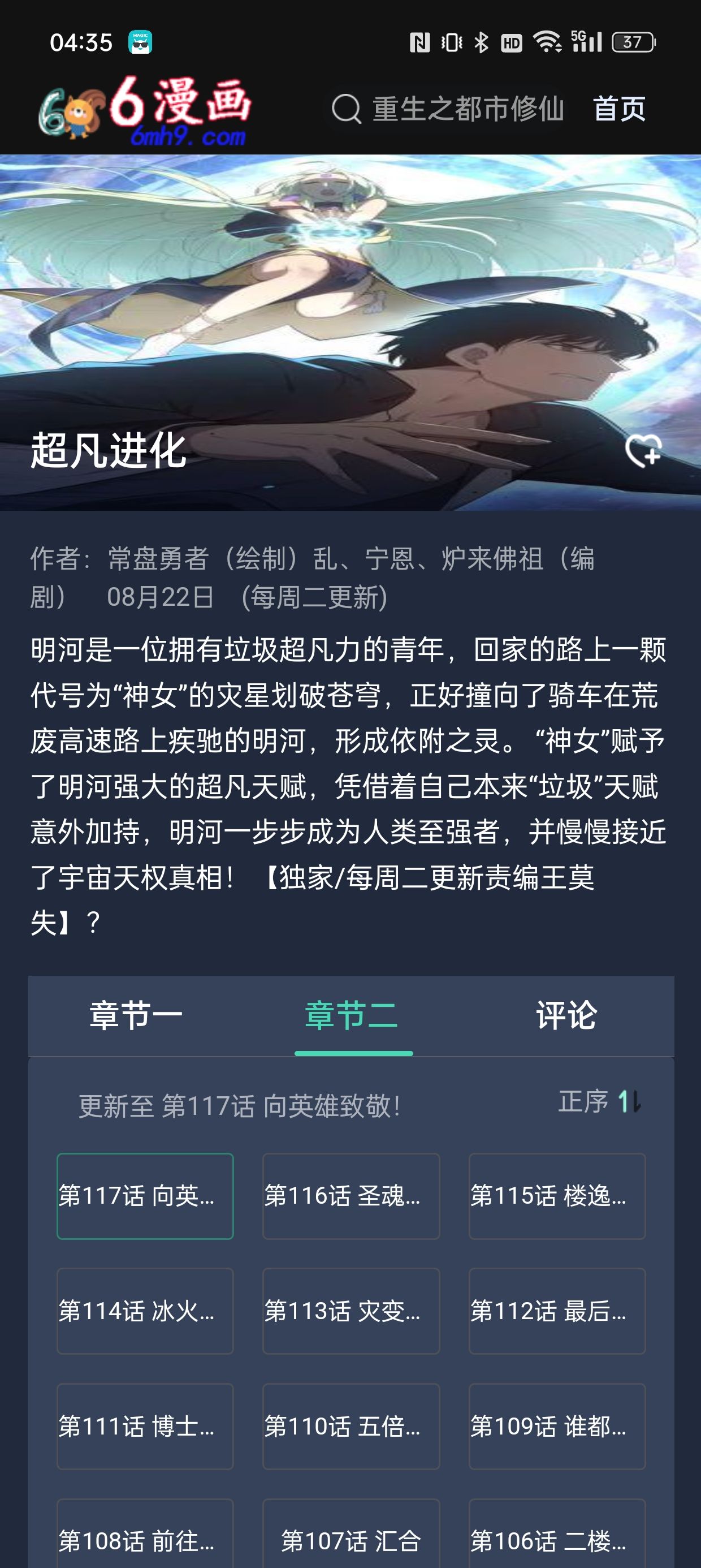Open the 评论 comments tab
This screenshot has width=701, height=1568.
click(x=566, y=1015)
